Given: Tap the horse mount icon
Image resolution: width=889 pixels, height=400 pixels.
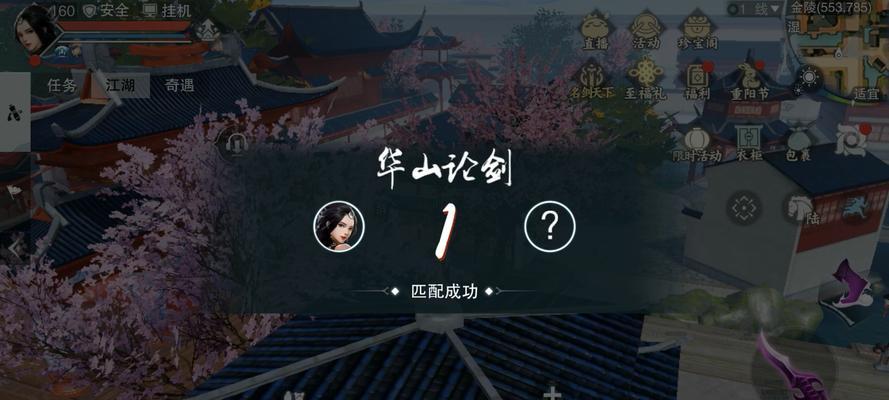Looking at the screenshot, I should [x=799, y=208].
